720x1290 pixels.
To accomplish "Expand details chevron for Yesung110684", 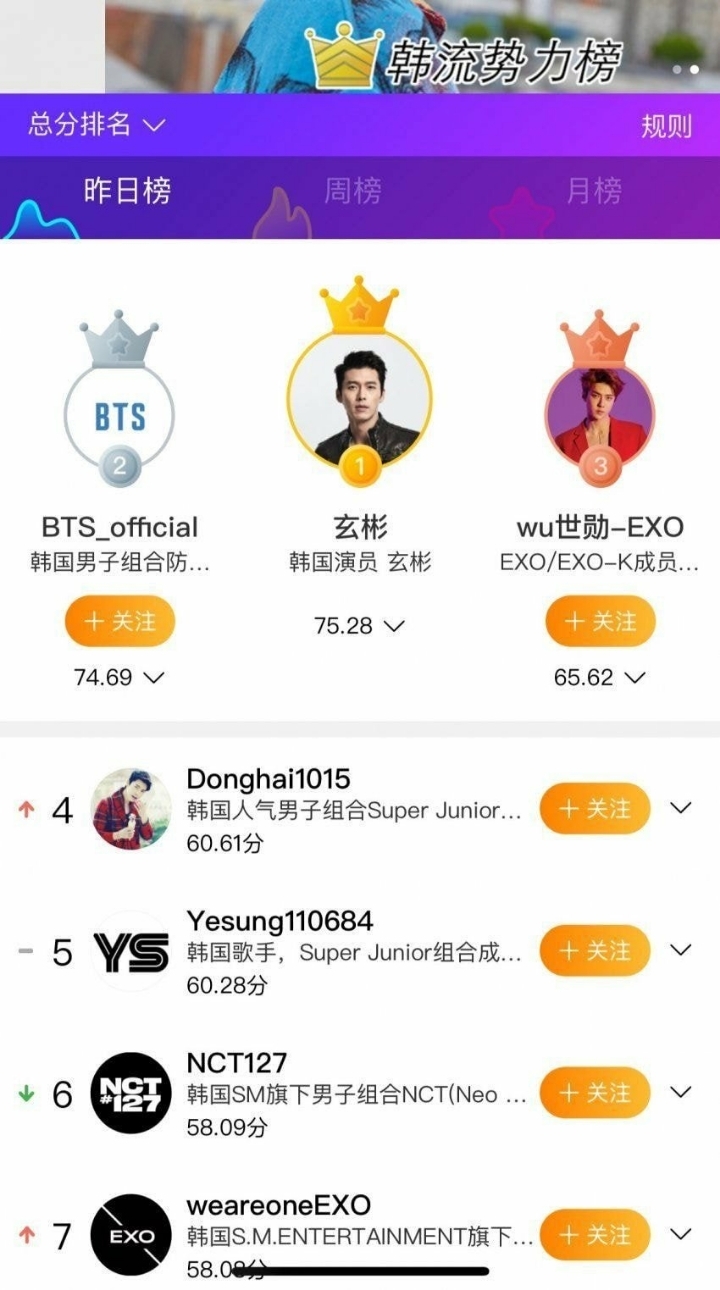I will pyautogui.click(x=680, y=950).
